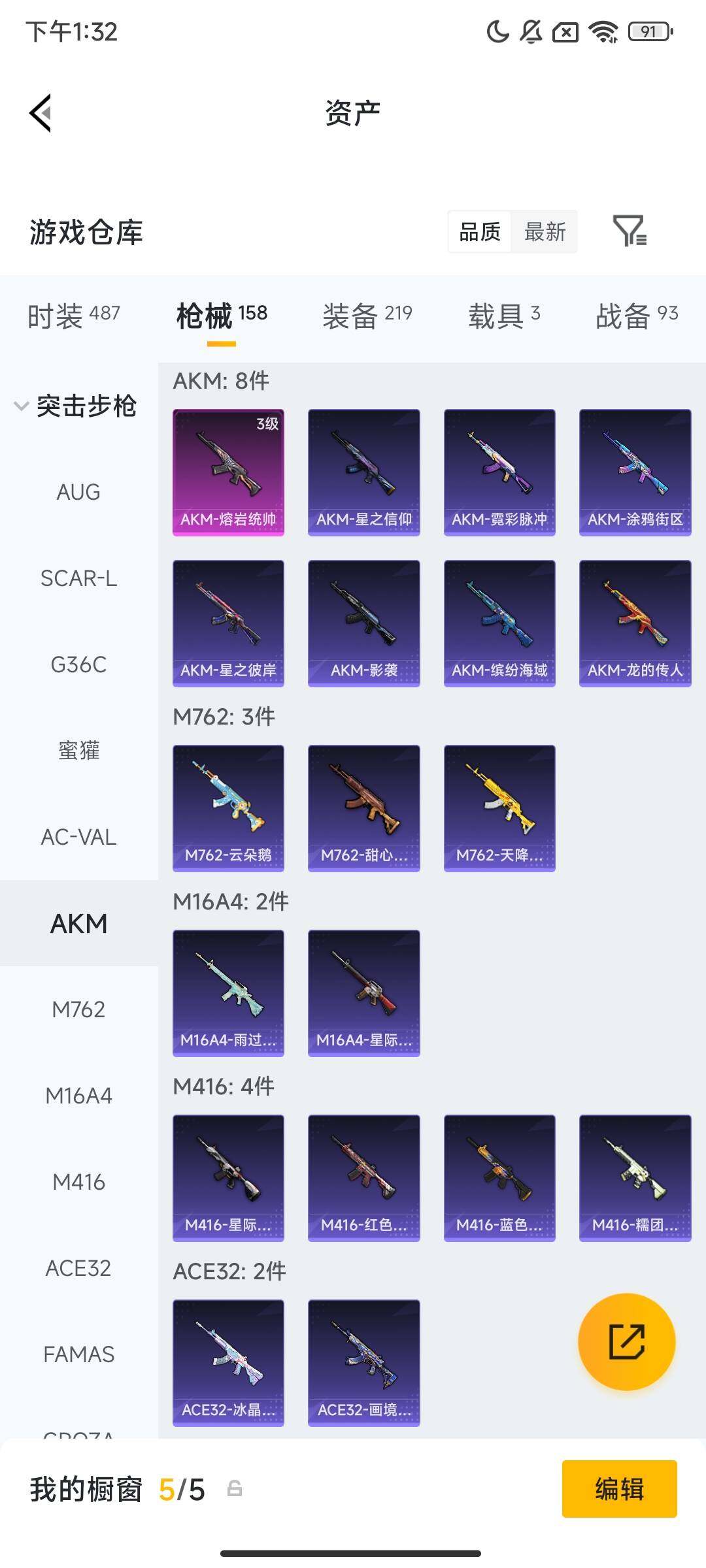
Task: Select the 战备 tab
Action: tap(637, 315)
